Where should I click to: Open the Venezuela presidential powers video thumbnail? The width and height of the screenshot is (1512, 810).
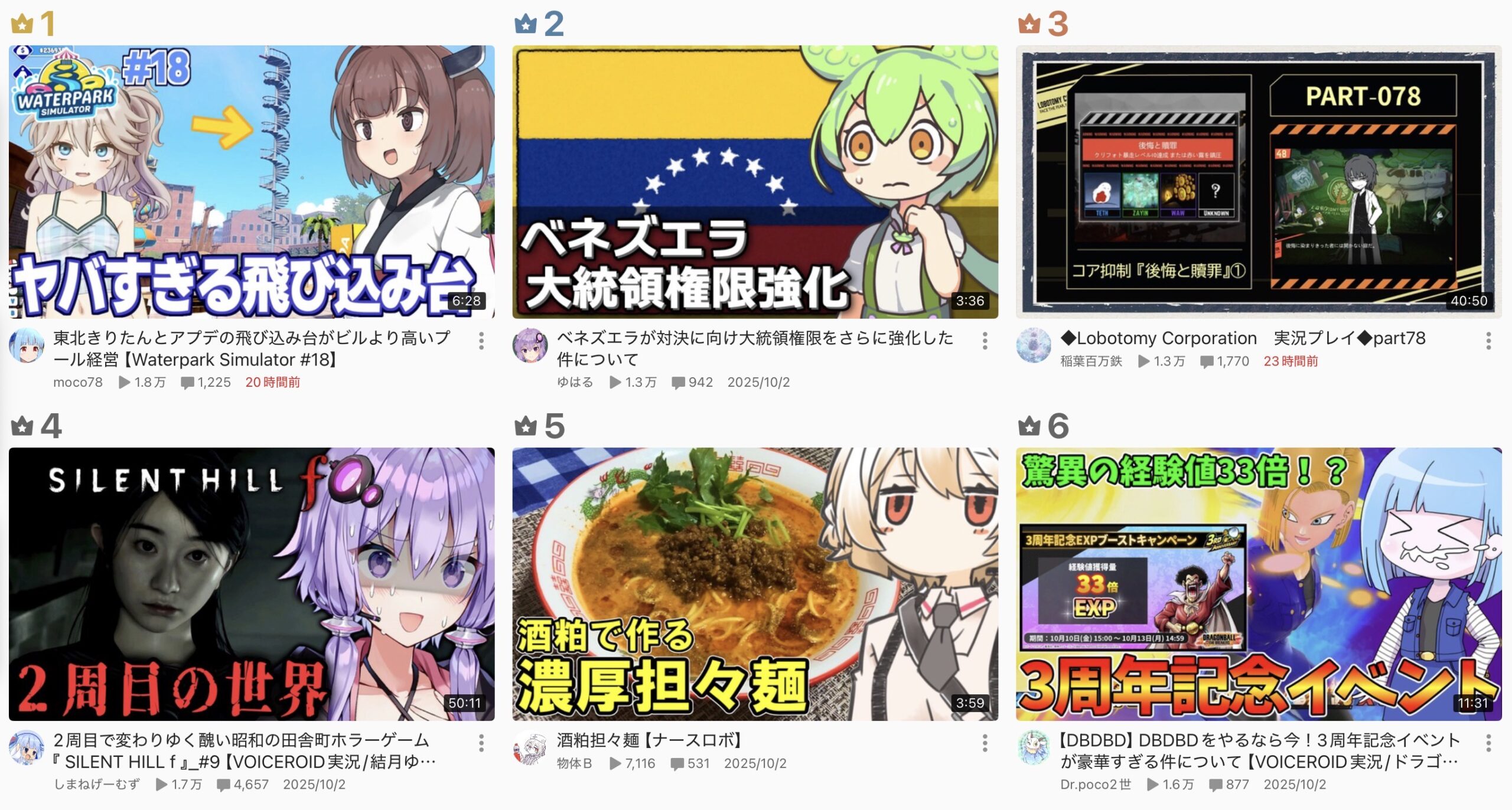(x=755, y=182)
